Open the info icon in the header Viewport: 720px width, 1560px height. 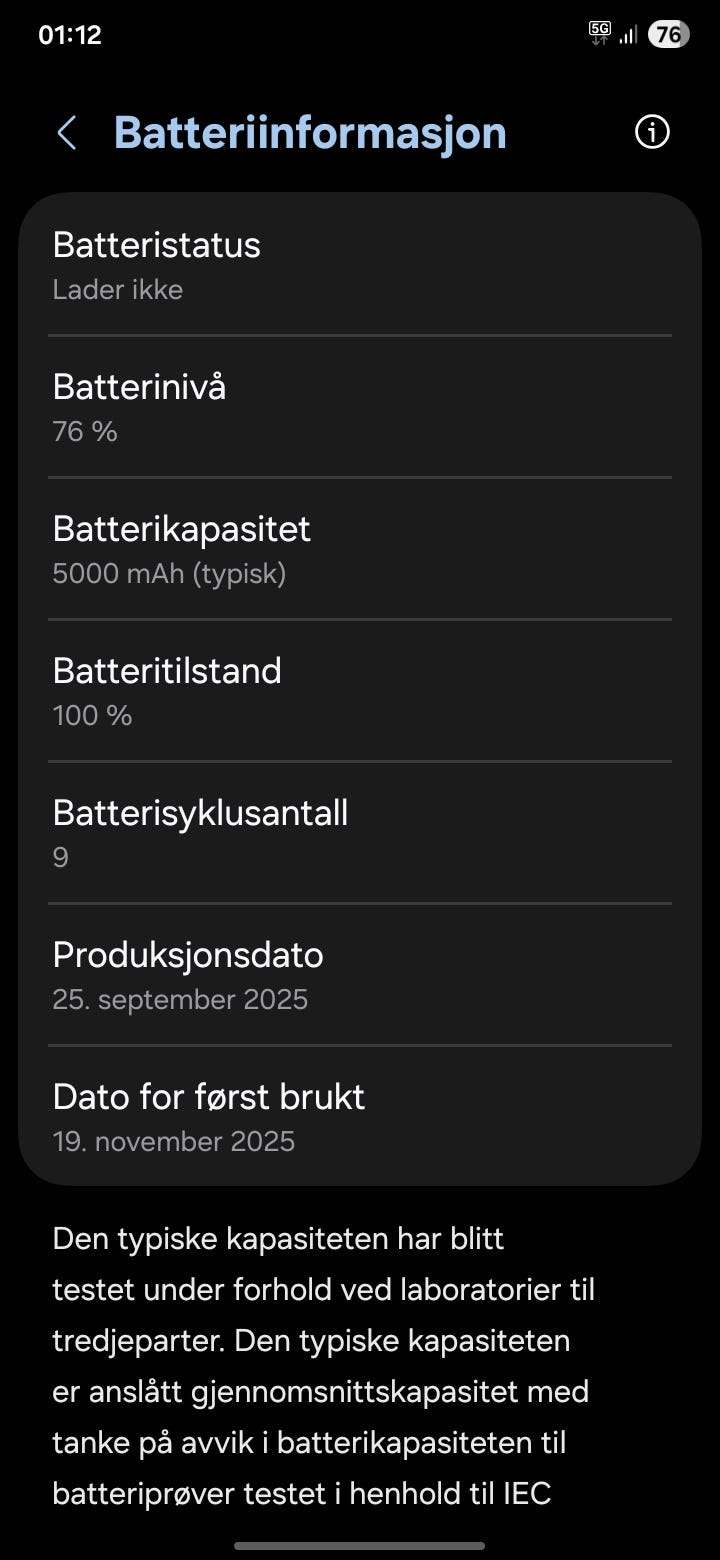[x=652, y=132]
